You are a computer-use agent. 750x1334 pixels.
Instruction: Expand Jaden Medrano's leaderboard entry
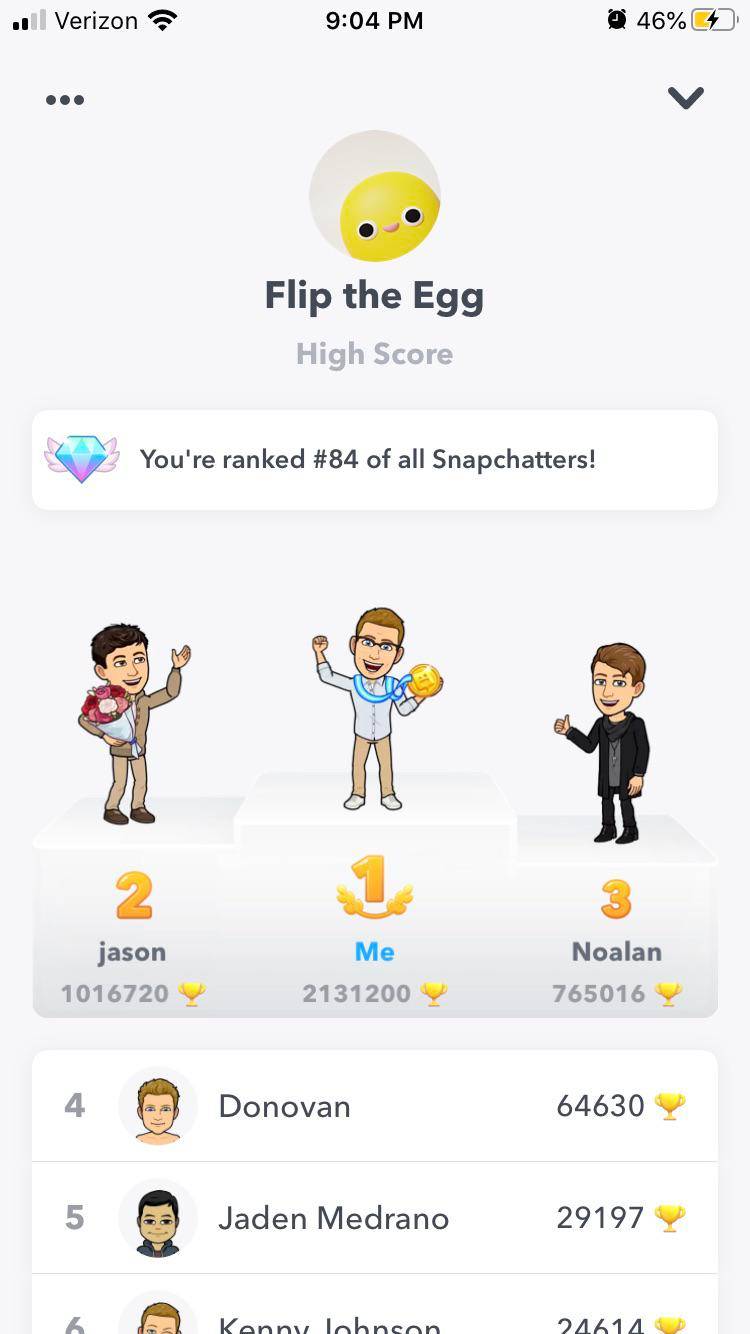coord(374,1217)
